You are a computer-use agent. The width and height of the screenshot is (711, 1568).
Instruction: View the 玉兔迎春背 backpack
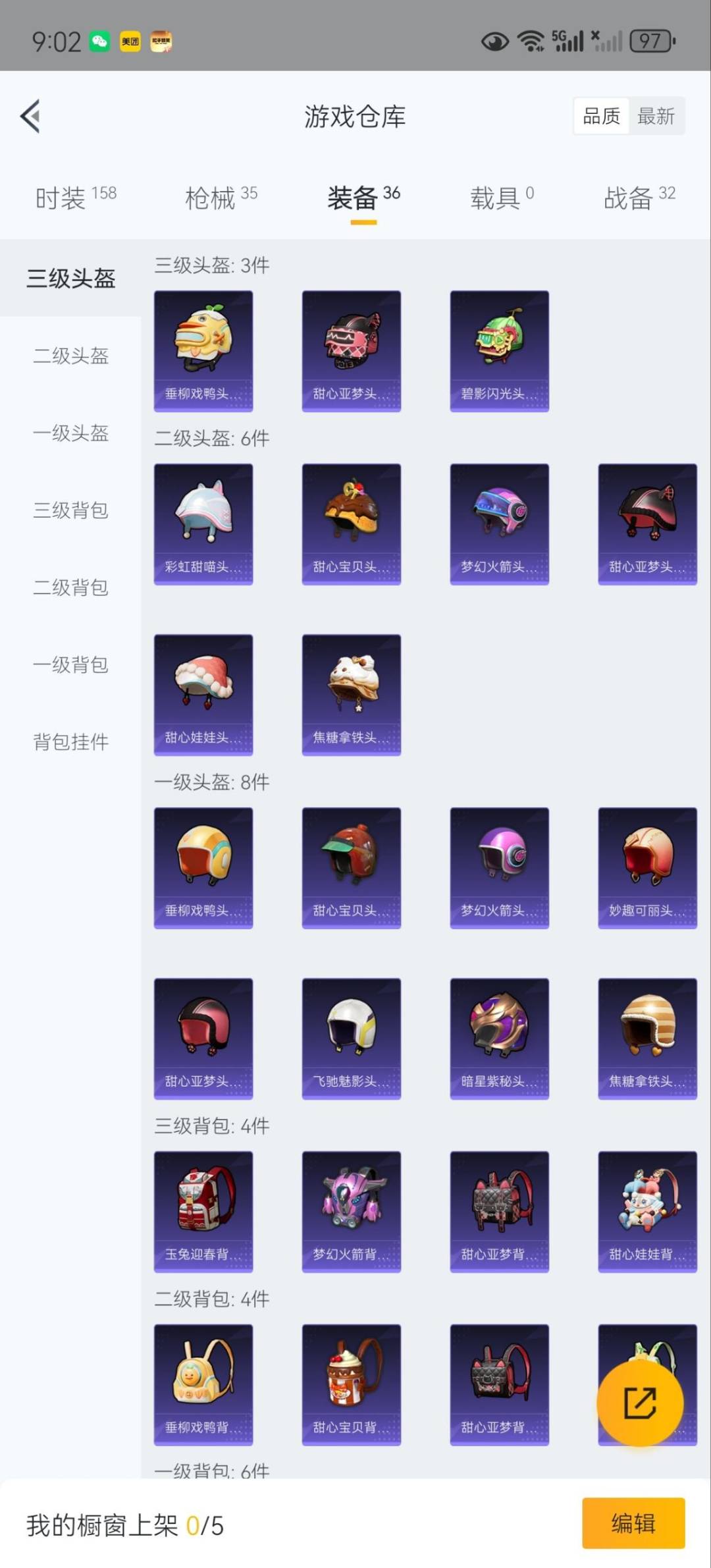203,1211
